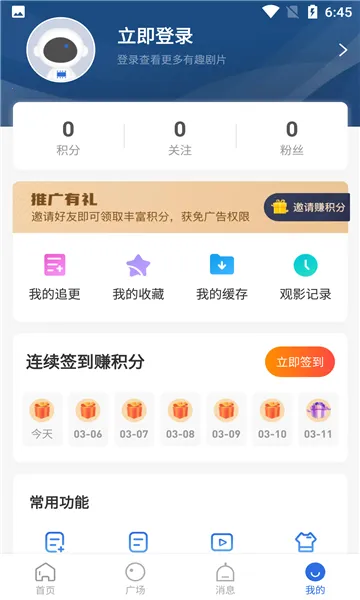Select the 今天 sign-in gift
The width and height of the screenshot is (360, 600).
click(42, 419)
